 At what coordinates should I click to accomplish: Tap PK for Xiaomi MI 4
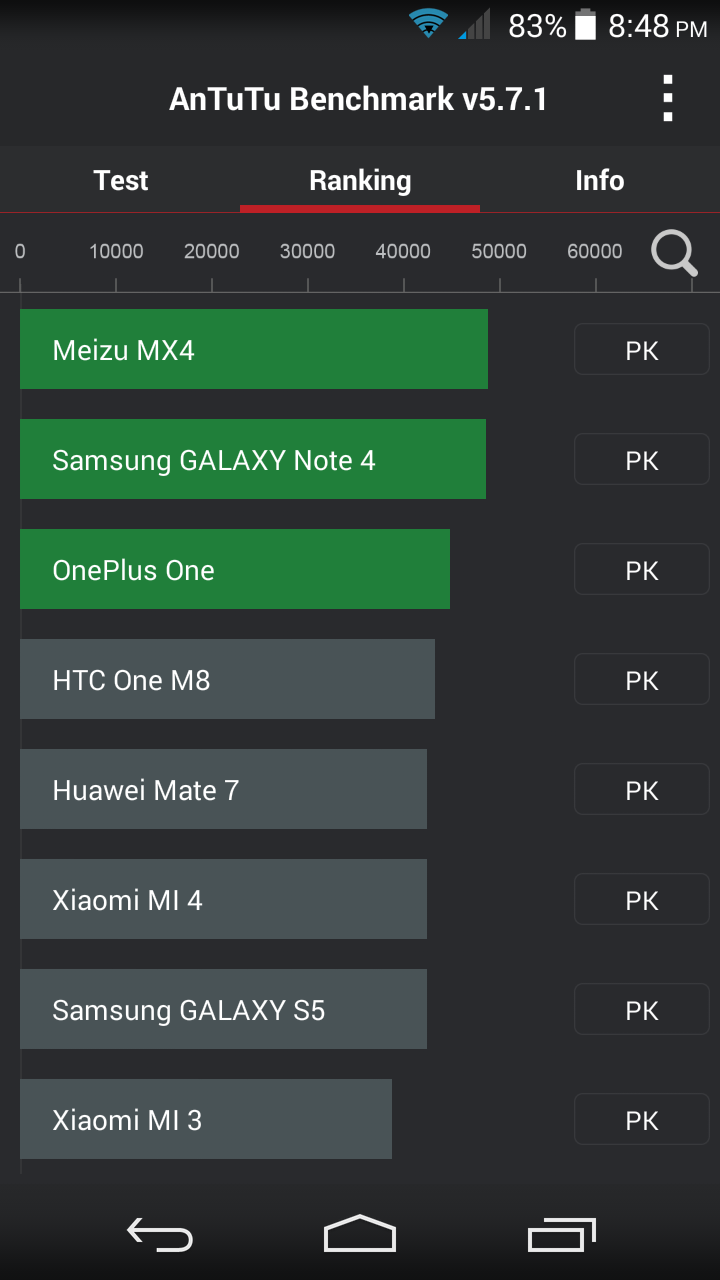(x=641, y=900)
